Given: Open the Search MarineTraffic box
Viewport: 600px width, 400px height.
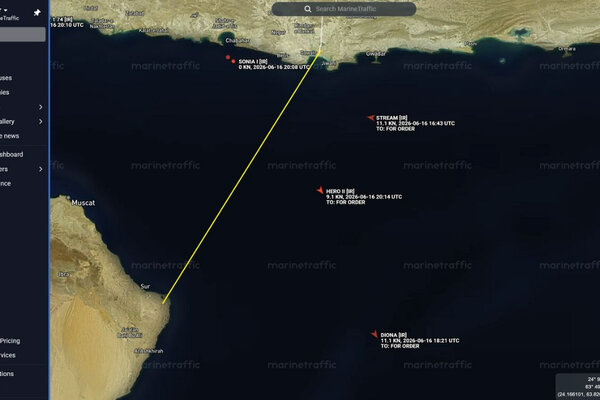Looking at the screenshot, I should pyautogui.click(x=344, y=9).
